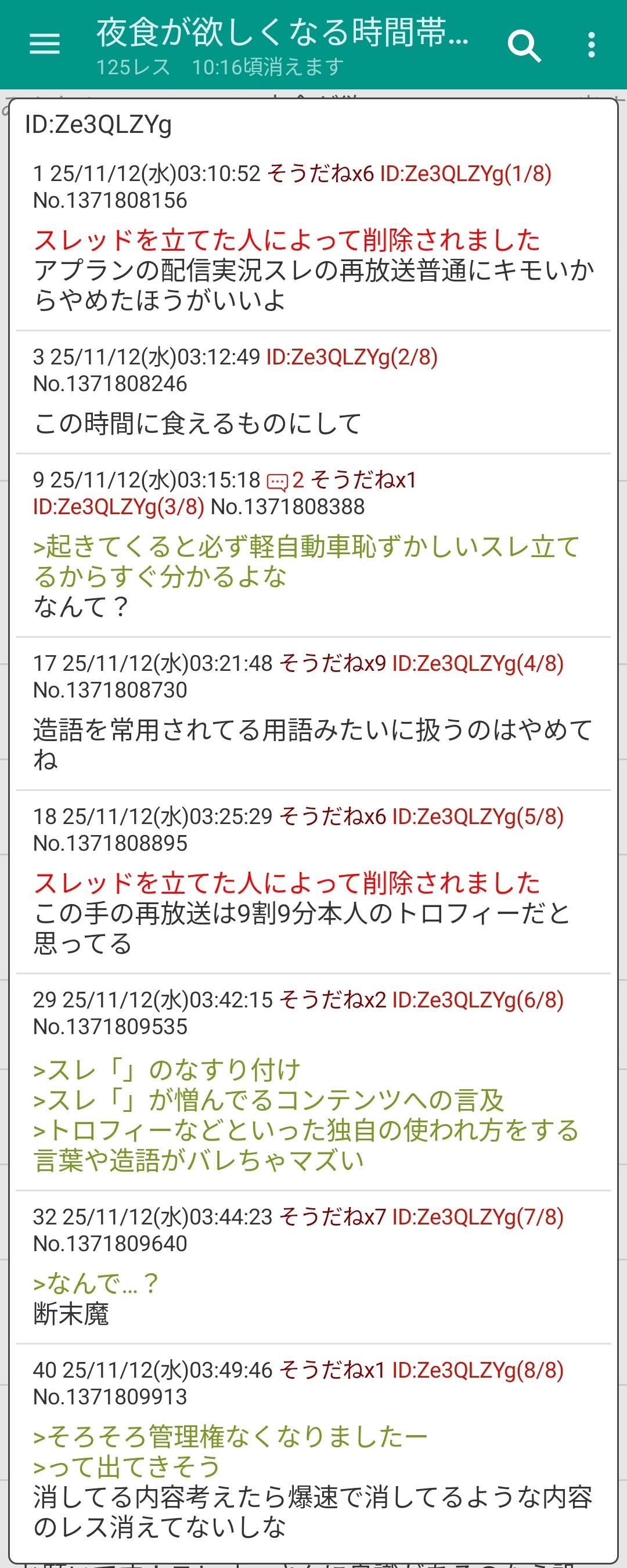
Task: Tap the quoted line >そろそろ管理権なくなりましたー
Action: 230,1436
